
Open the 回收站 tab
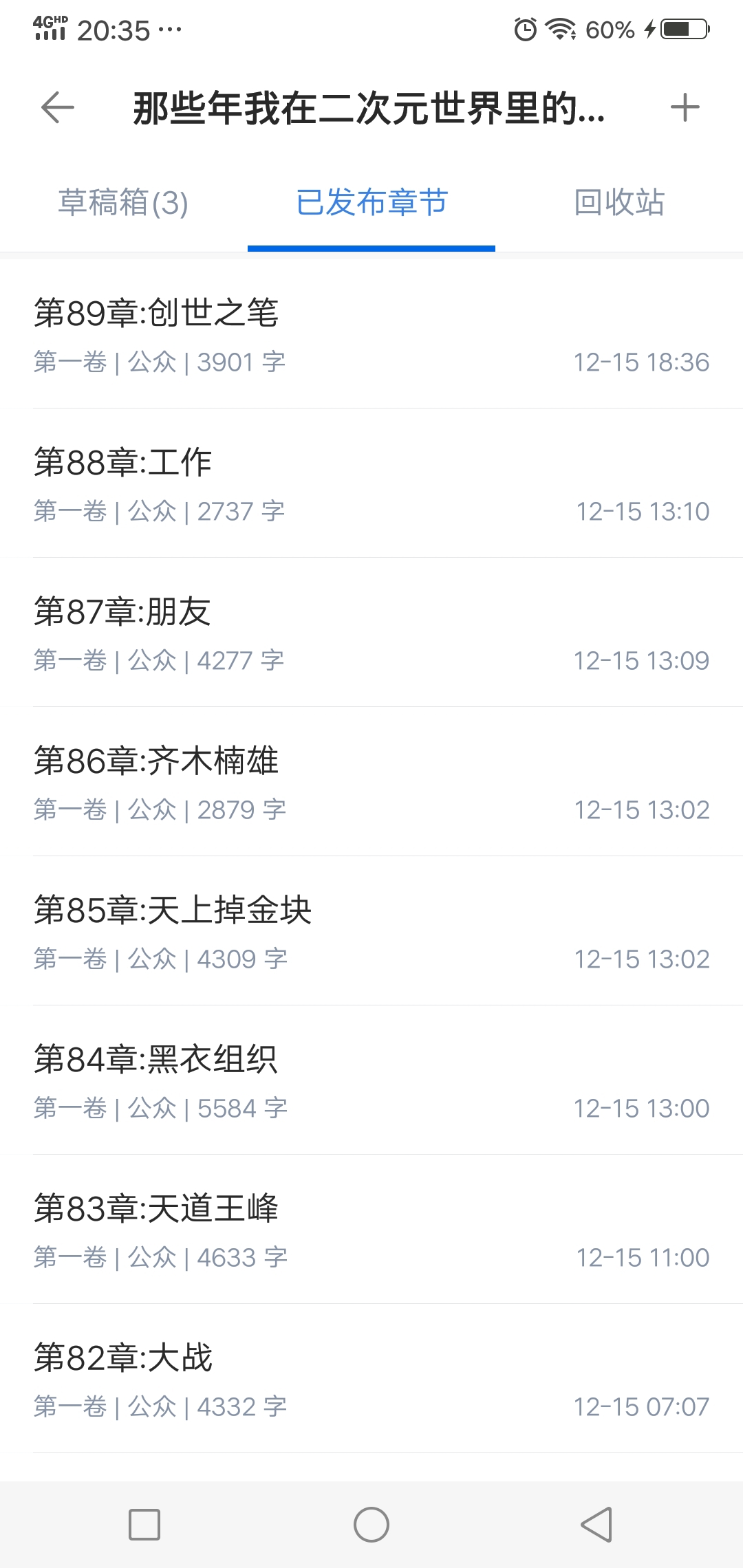pyautogui.click(x=619, y=203)
